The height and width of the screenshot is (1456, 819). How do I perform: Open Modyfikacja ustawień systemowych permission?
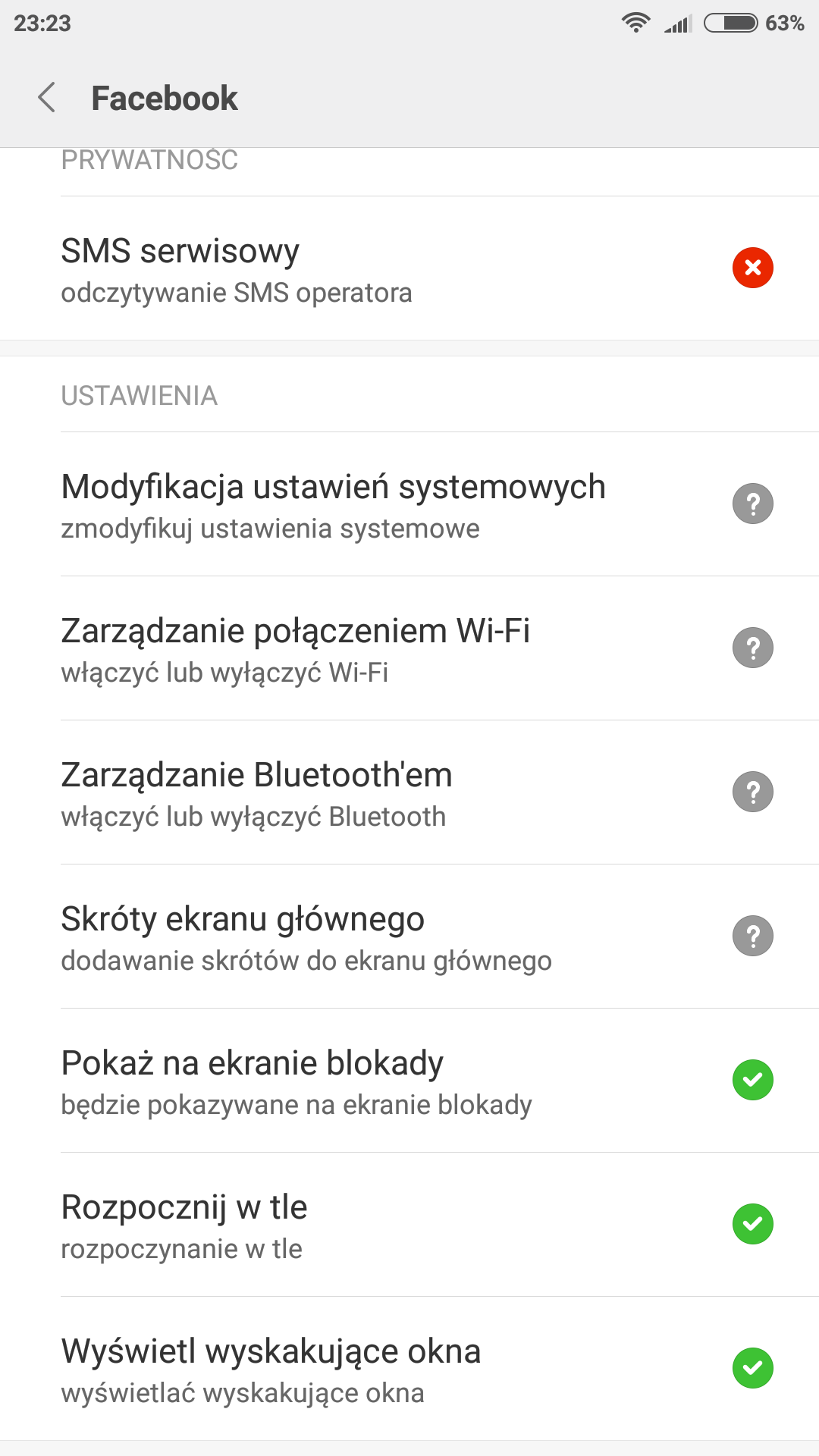(x=409, y=505)
